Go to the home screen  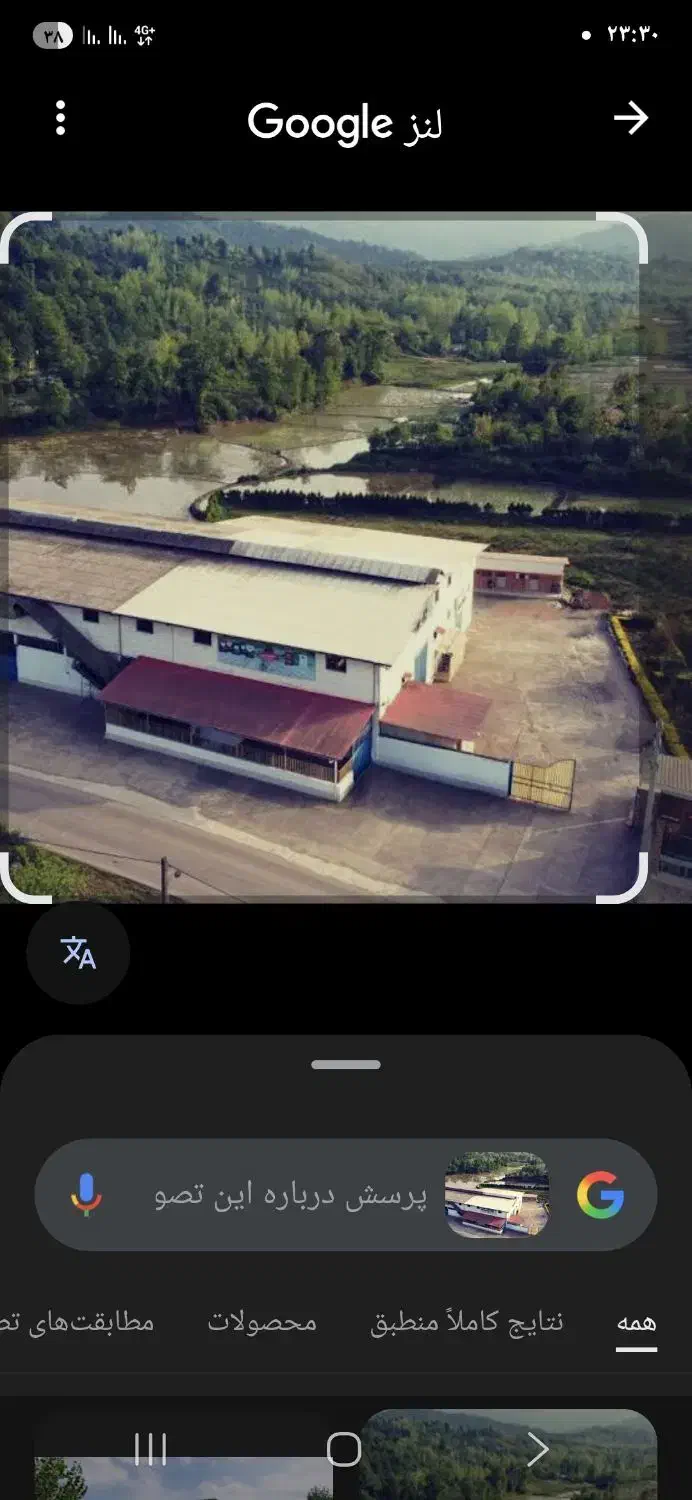pos(343,1448)
